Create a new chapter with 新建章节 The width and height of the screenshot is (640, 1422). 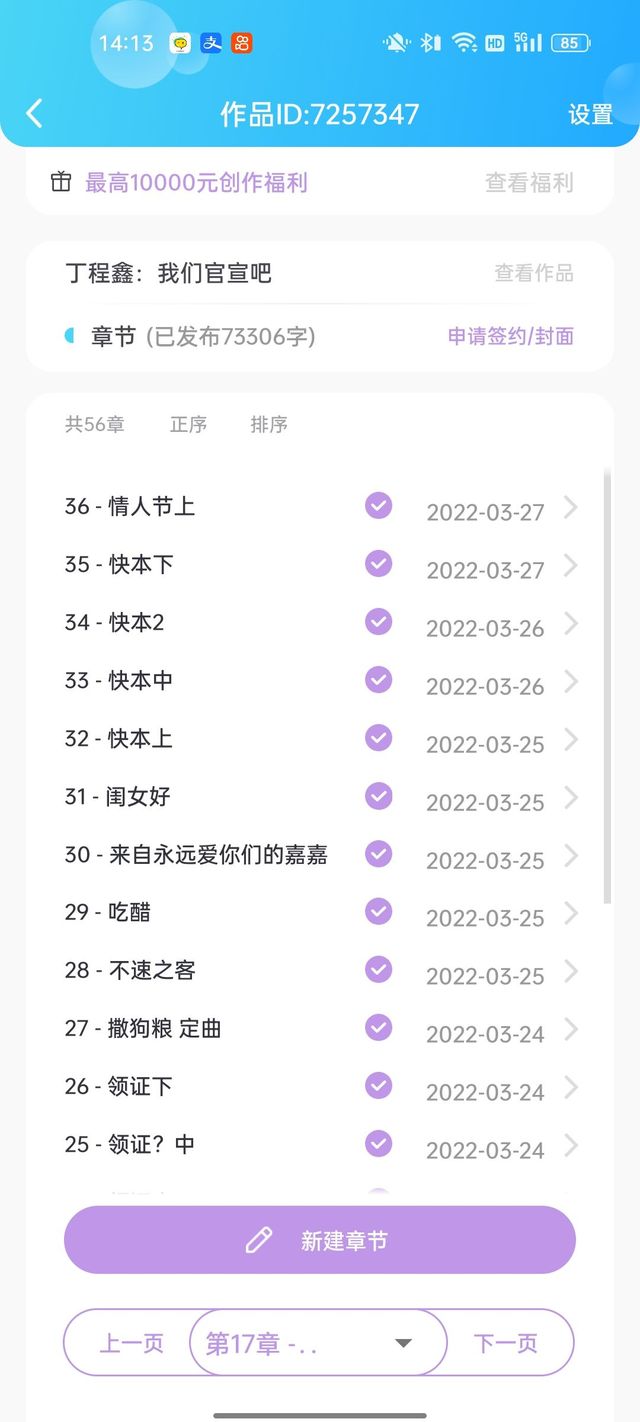320,1240
